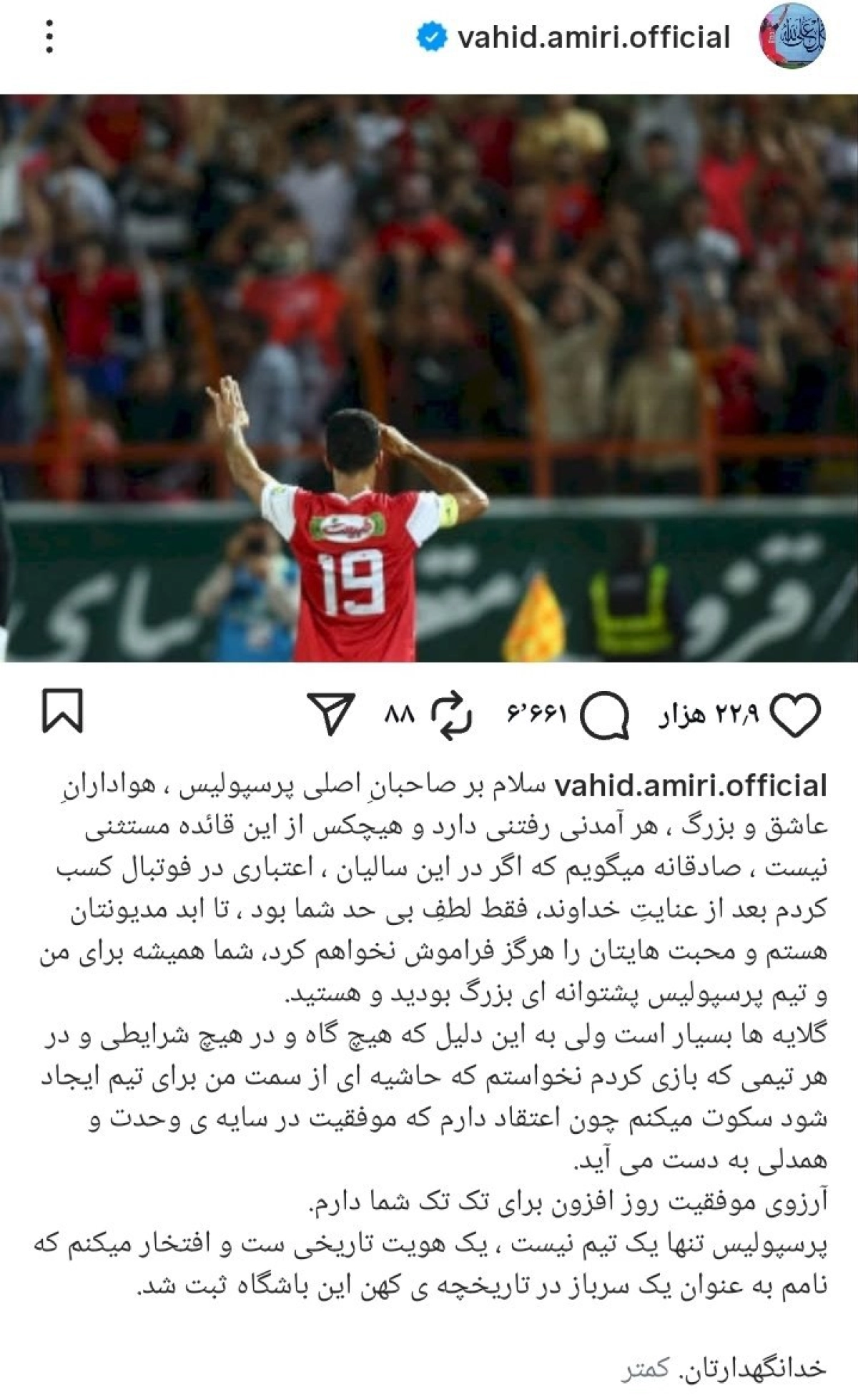Open the post photo of player 19
The image size is (858, 1400).
429,378
